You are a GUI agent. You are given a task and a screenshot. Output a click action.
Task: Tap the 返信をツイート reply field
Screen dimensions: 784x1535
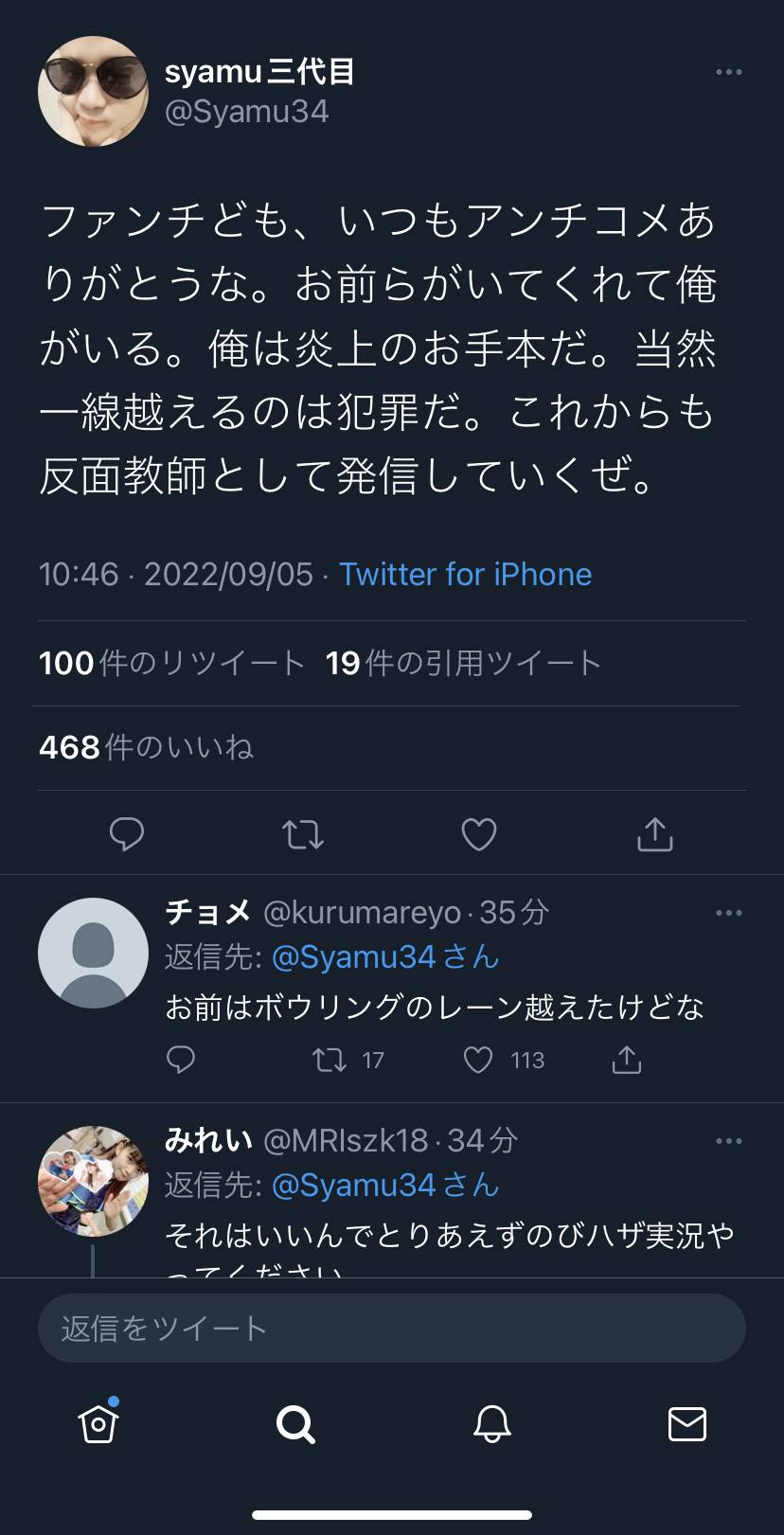[x=391, y=1329]
